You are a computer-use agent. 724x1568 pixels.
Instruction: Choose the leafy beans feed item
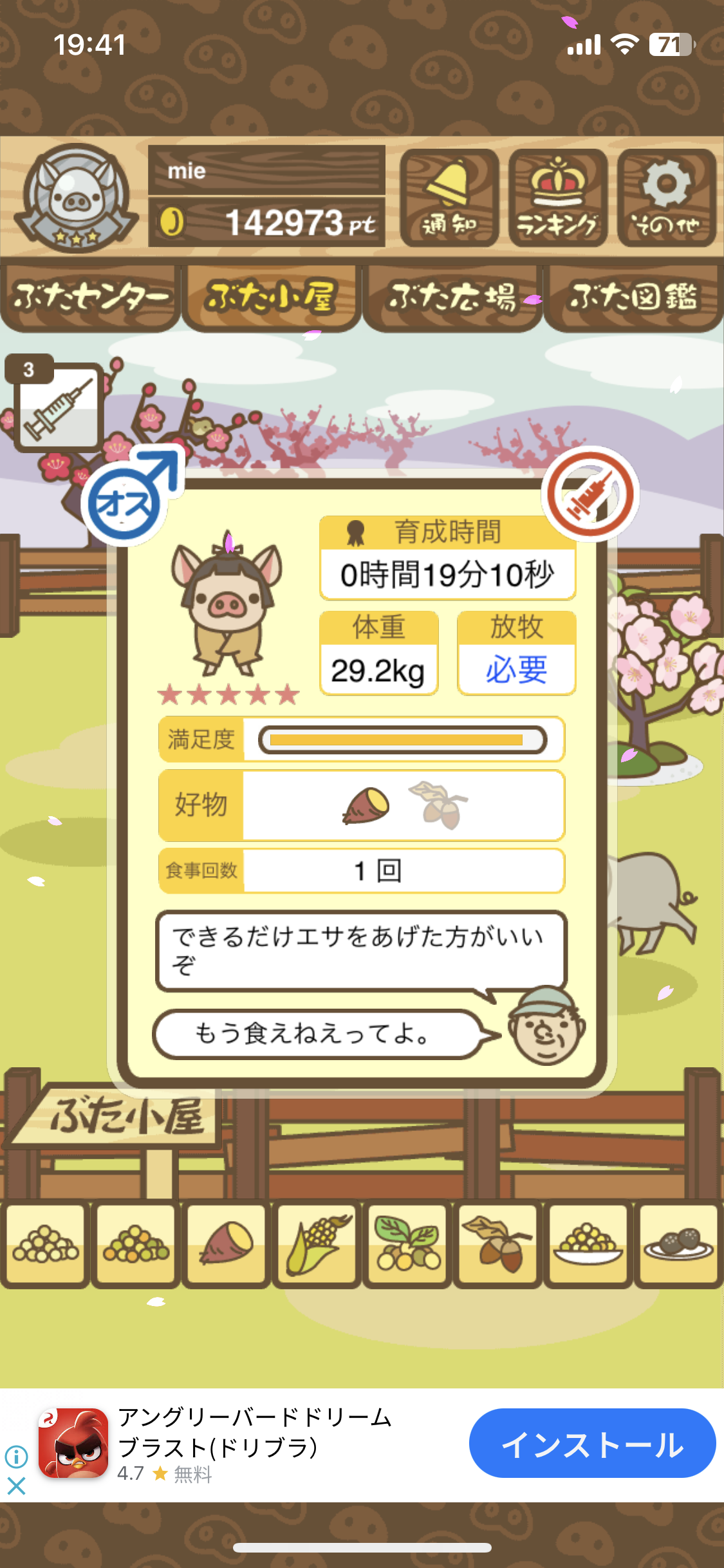click(407, 1244)
